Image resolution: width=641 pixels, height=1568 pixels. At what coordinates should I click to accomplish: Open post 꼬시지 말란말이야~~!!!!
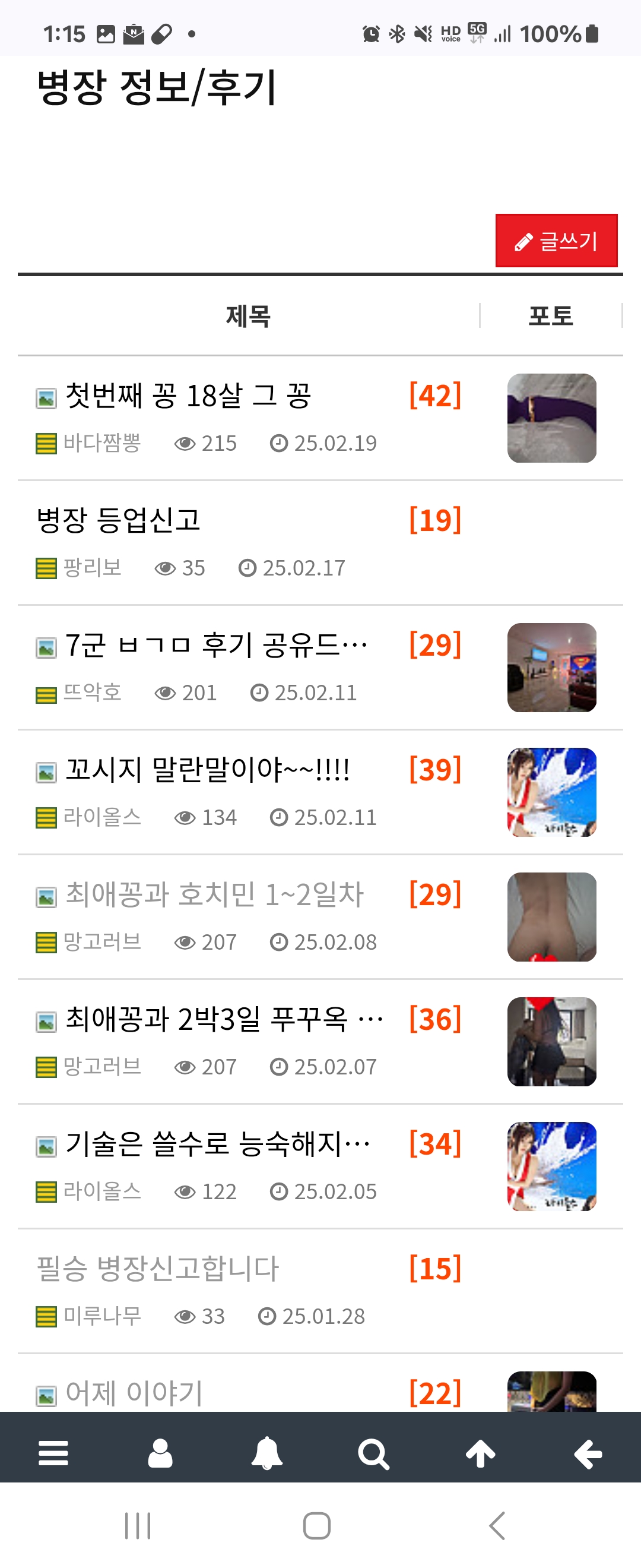click(207, 770)
